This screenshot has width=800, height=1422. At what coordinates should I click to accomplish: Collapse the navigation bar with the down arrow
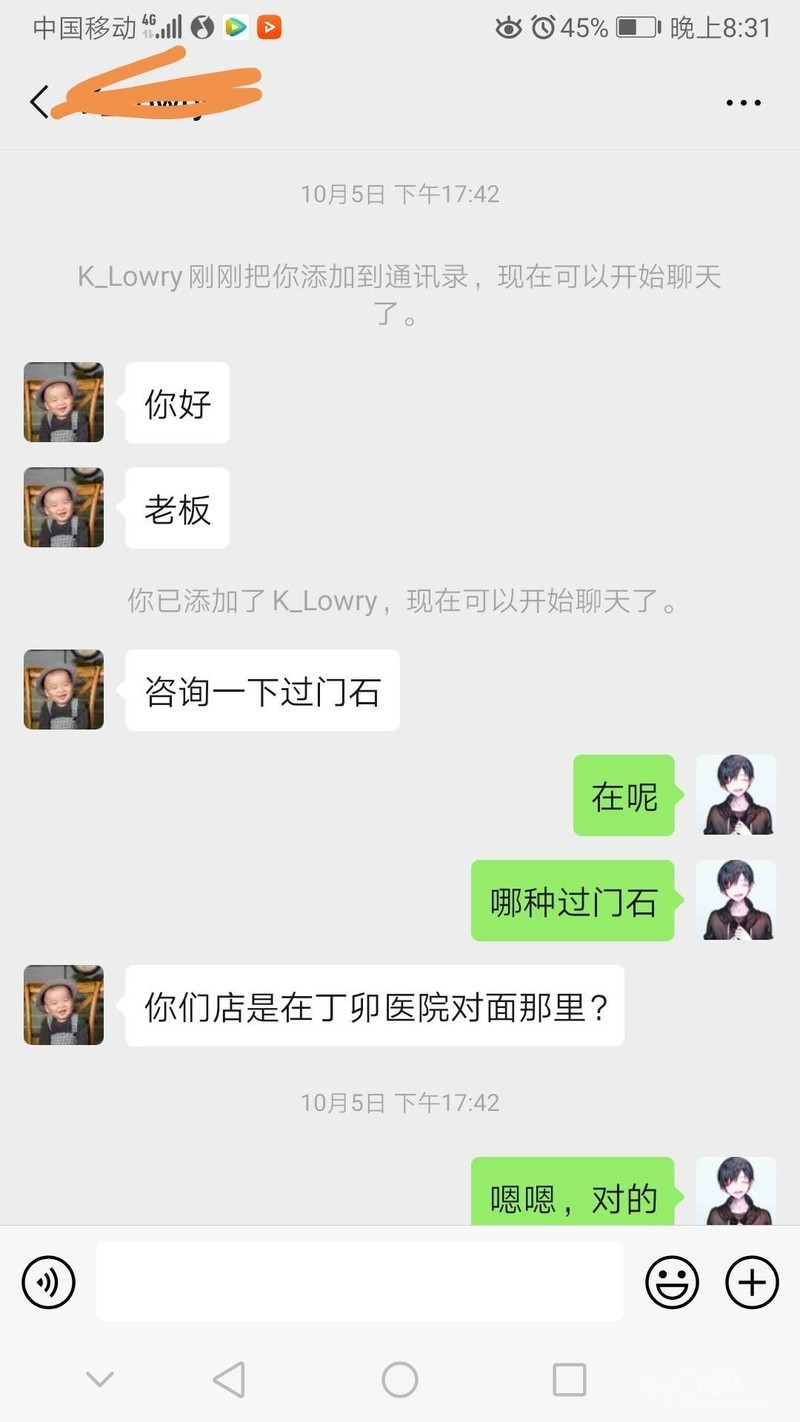pos(99,1380)
